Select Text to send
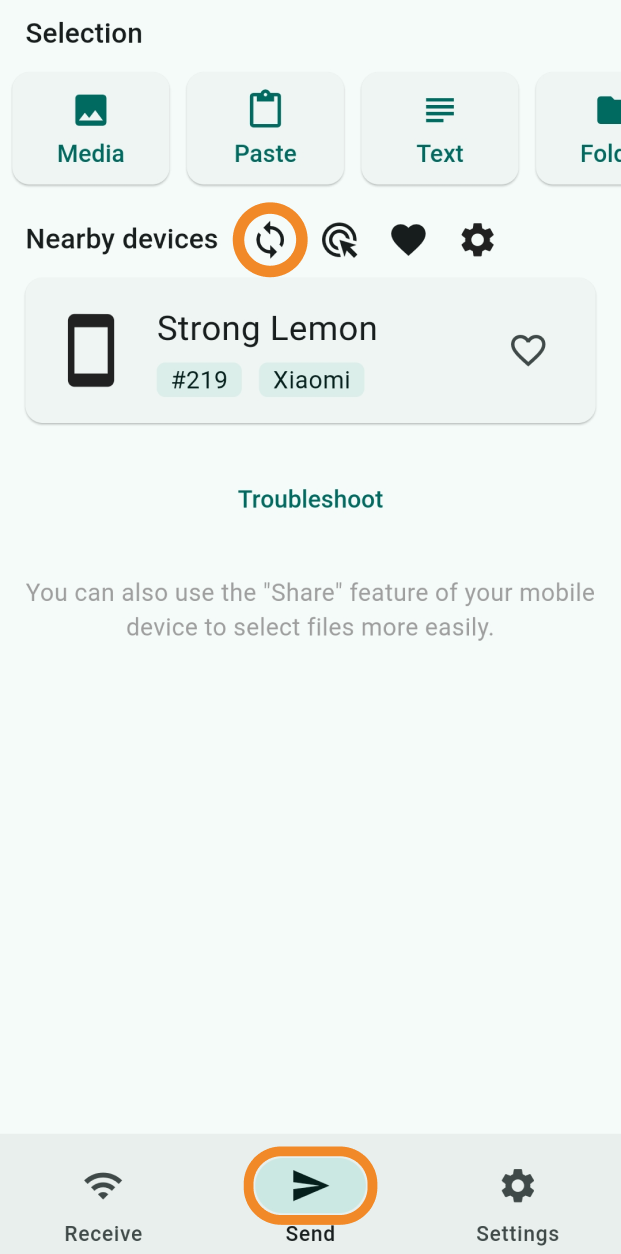 [440, 129]
